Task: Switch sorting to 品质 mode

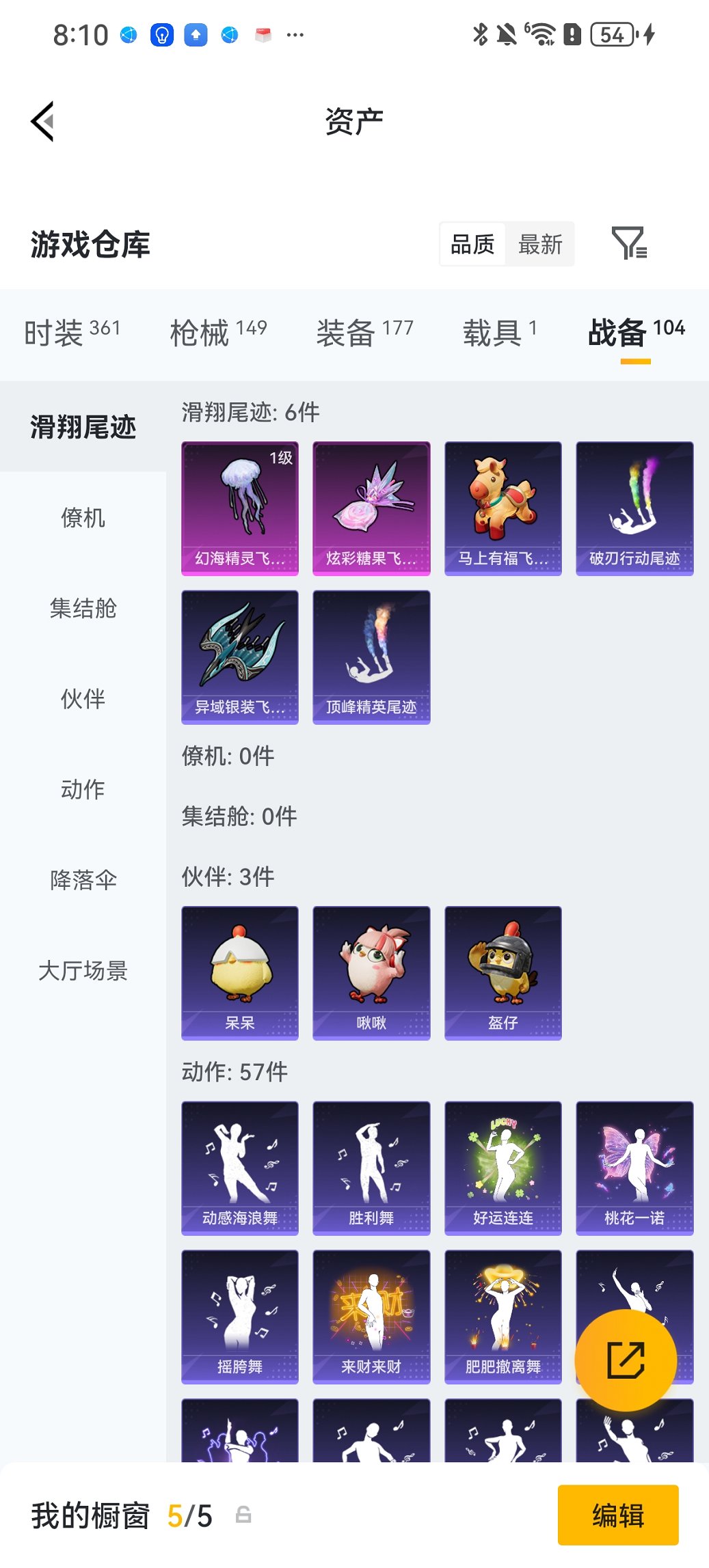Action: (x=471, y=244)
